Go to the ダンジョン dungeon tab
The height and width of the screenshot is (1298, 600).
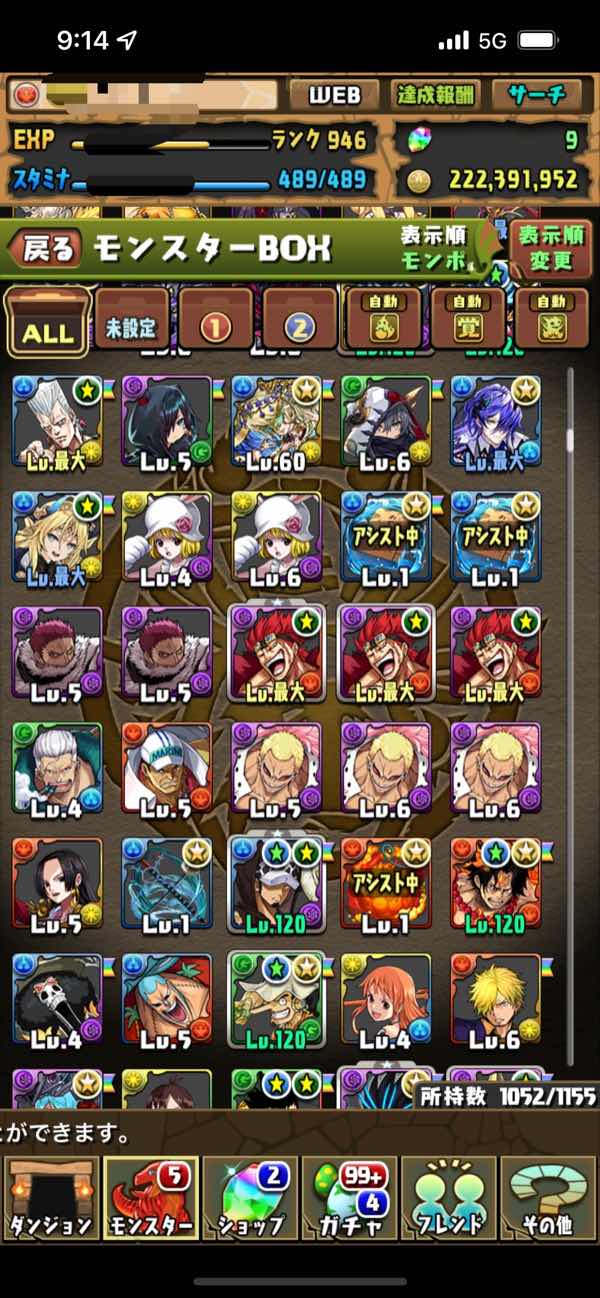pos(50,1198)
